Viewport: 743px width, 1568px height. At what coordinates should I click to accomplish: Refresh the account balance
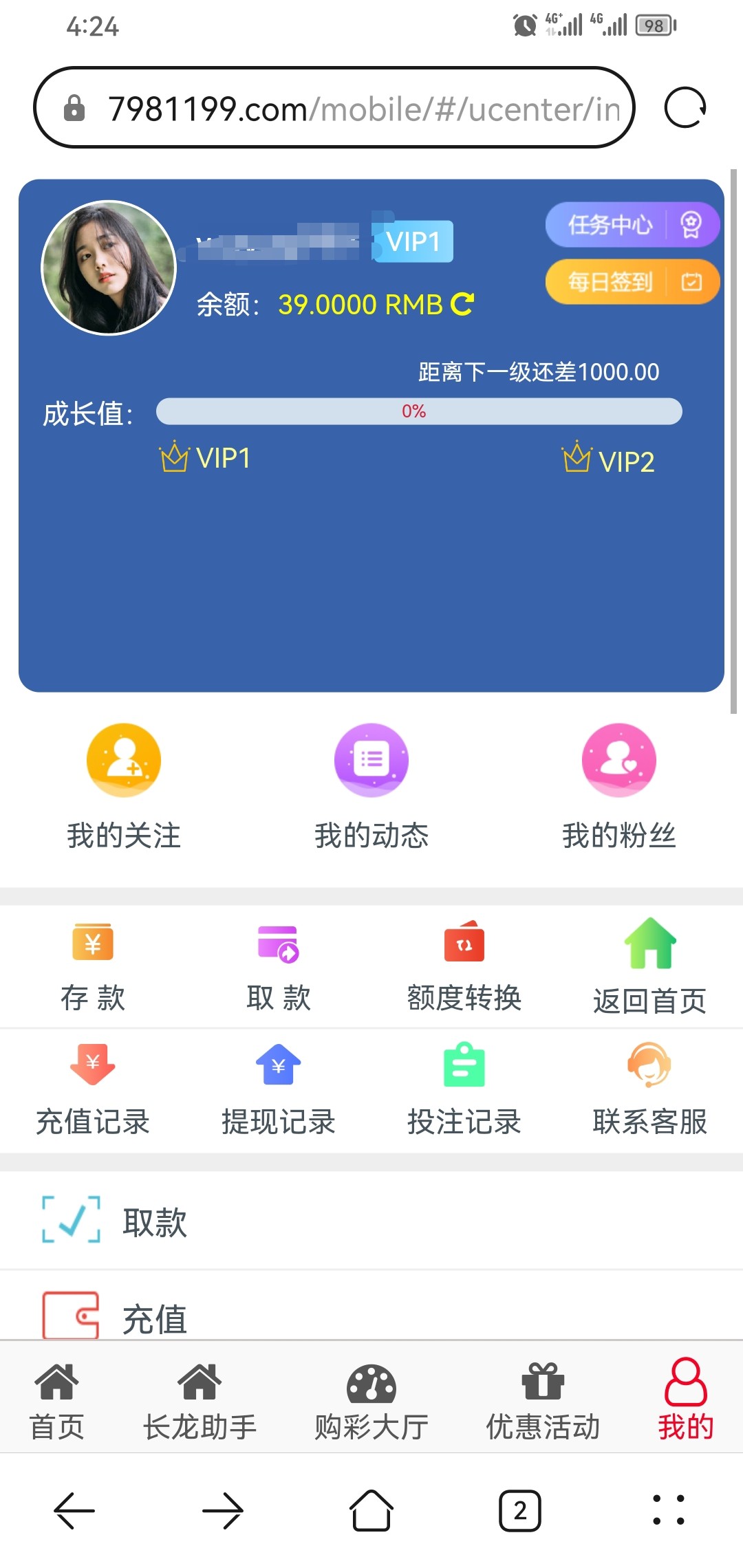point(463,305)
